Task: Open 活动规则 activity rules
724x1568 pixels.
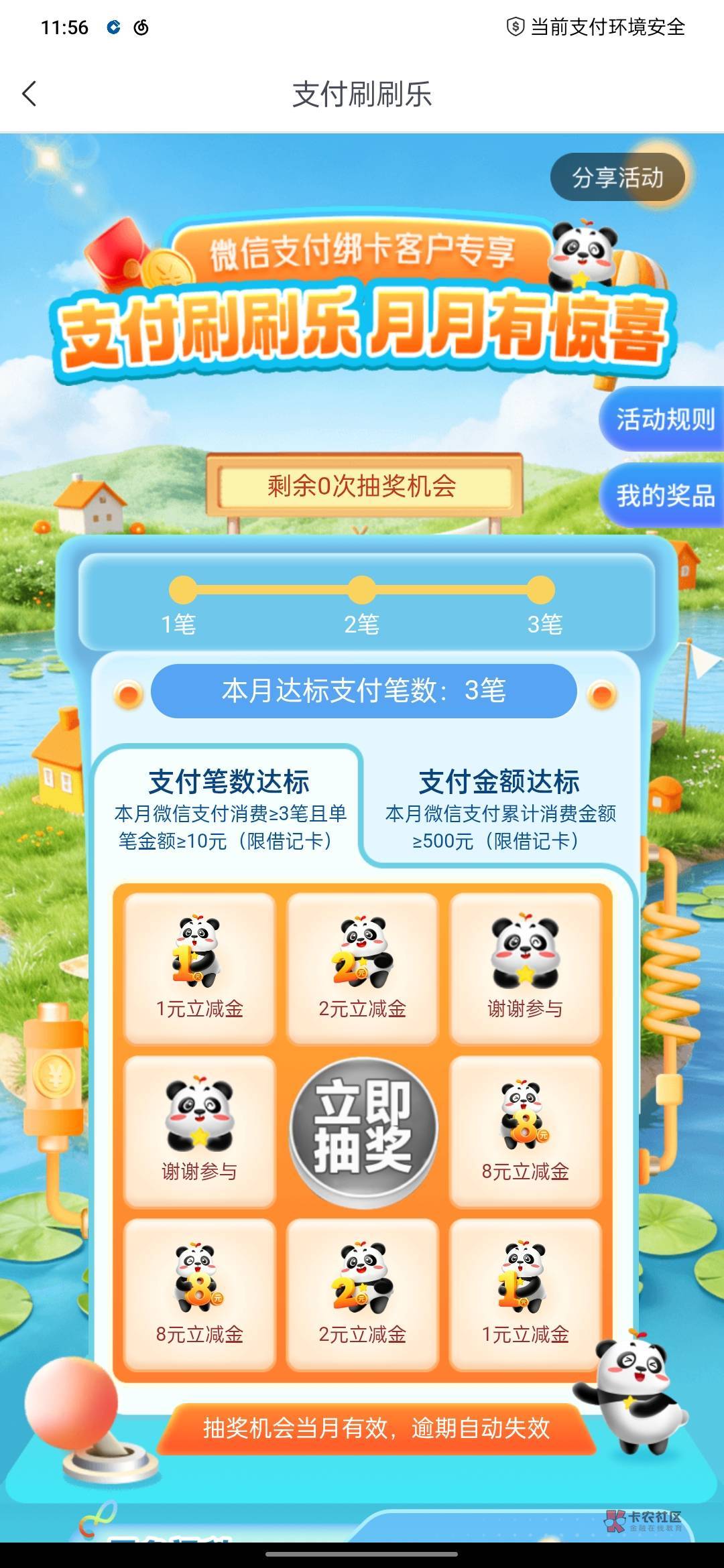Action: pos(662,419)
